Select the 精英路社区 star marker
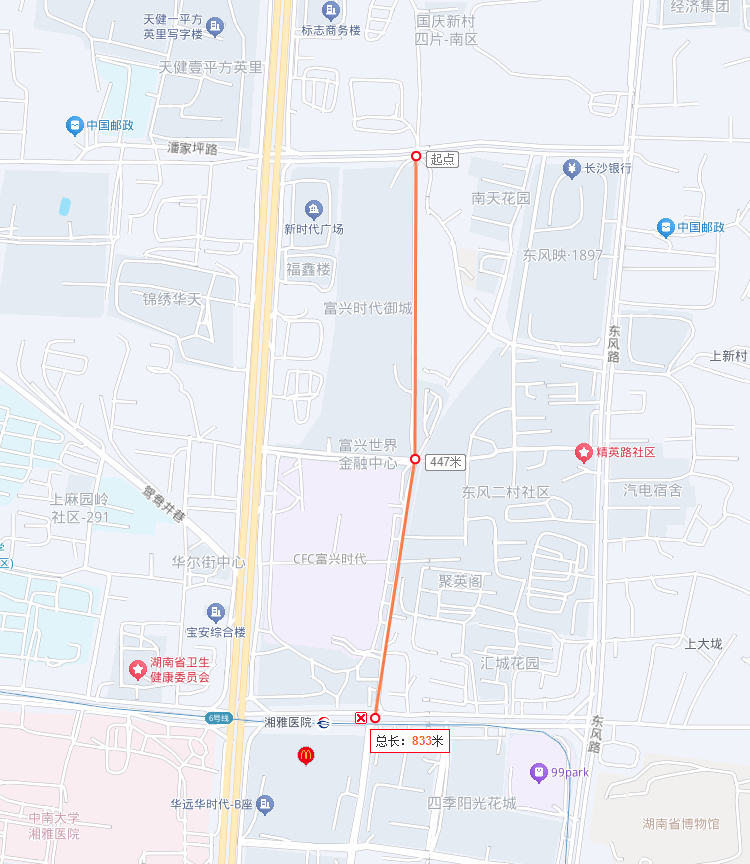Screen dimensions: 750x864 point(583,453)
